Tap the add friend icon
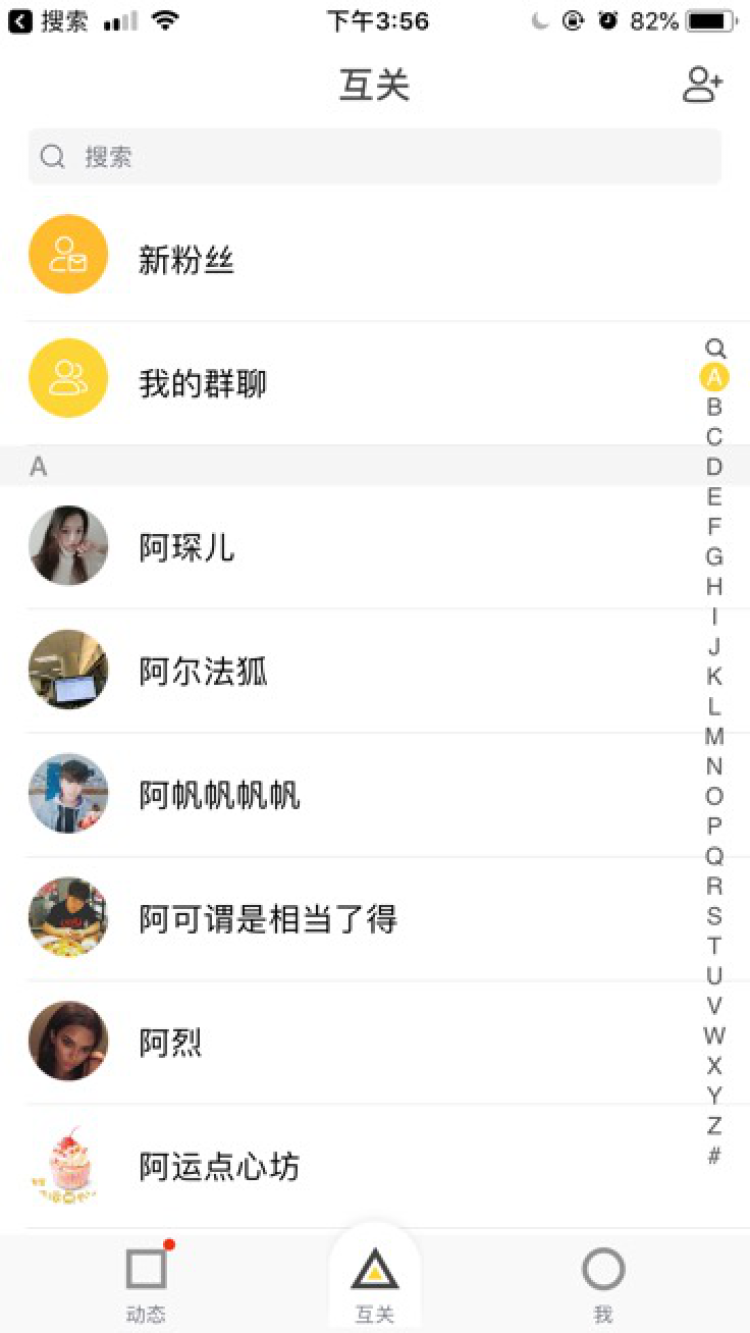The width and height of the screenshot is (750, 1333). 702,85
